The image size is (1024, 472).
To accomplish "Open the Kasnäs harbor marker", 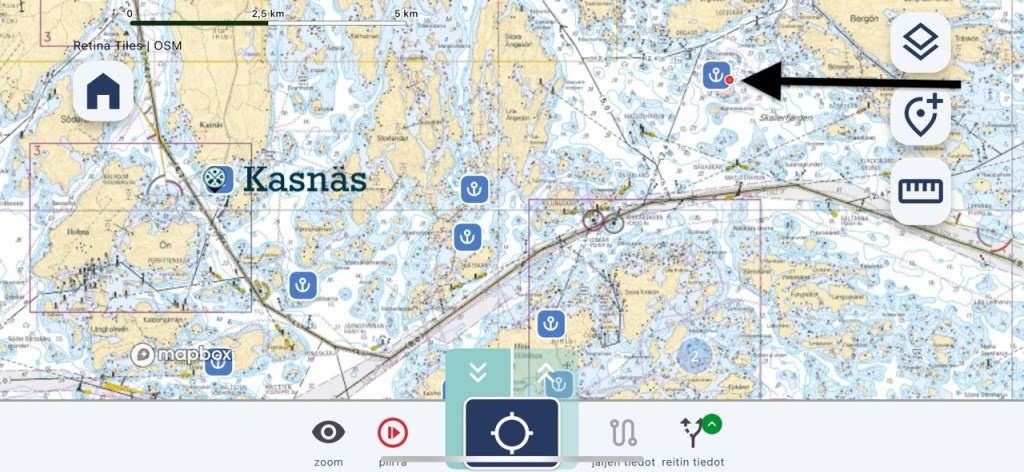I will [217, 179].
